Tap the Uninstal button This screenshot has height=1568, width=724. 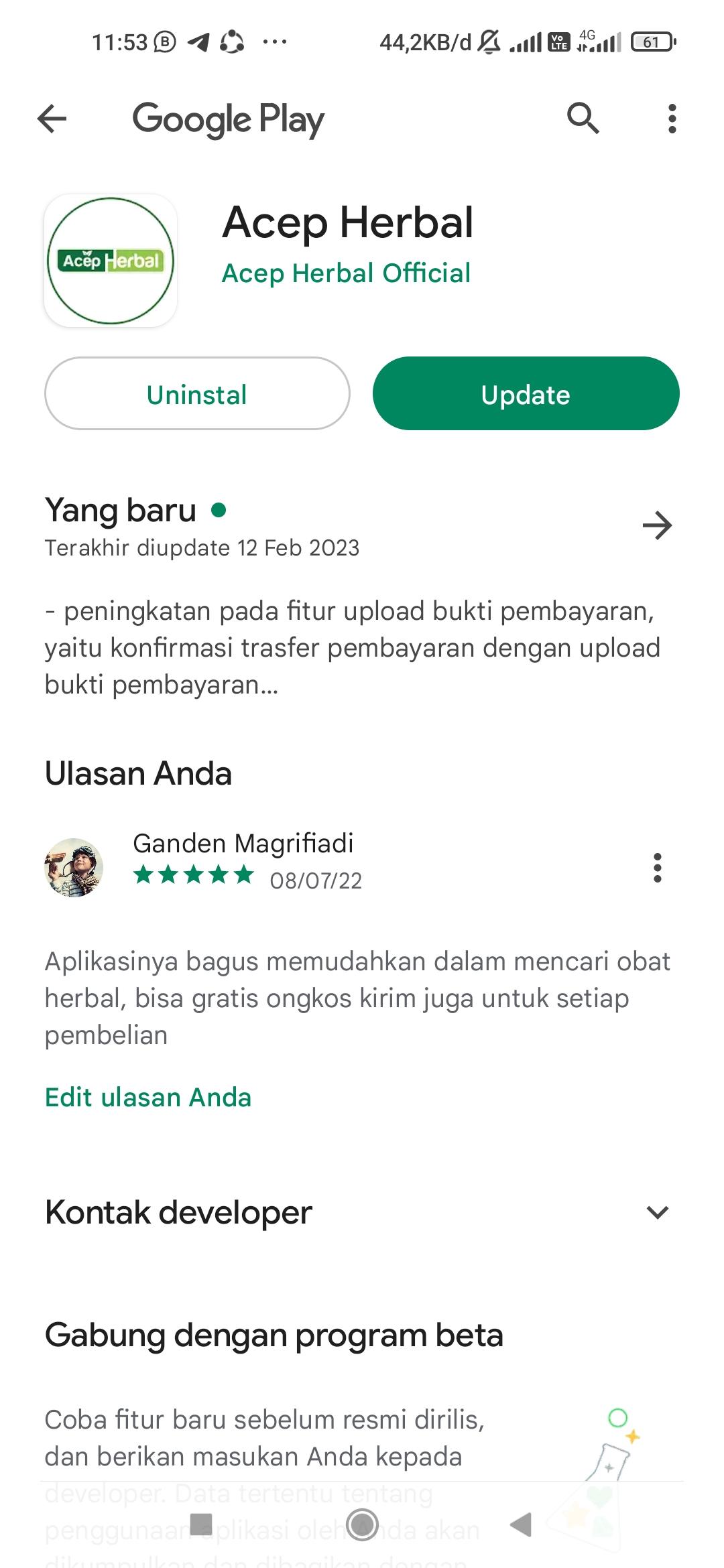click(197, 393)
